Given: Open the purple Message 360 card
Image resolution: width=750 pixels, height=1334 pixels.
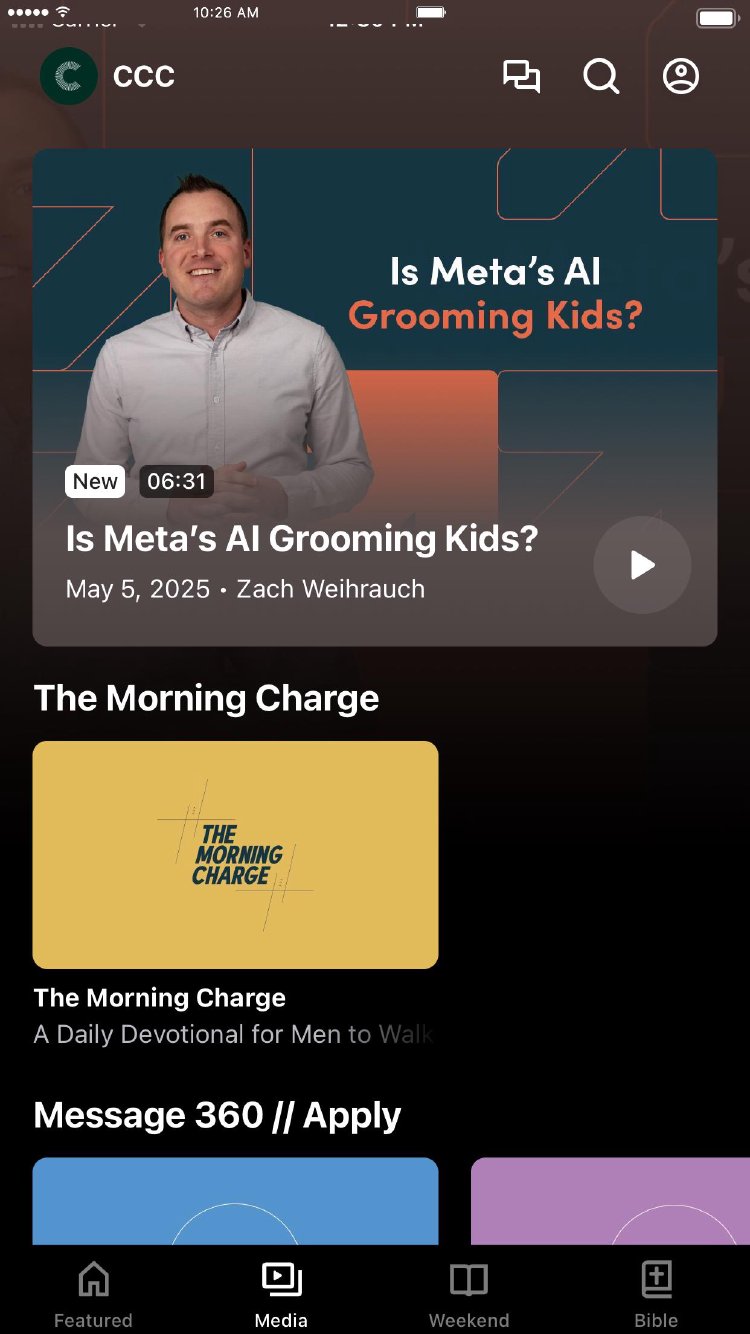Looking at the screenshot, I should pyautogui.click(x=610, y=1200).
